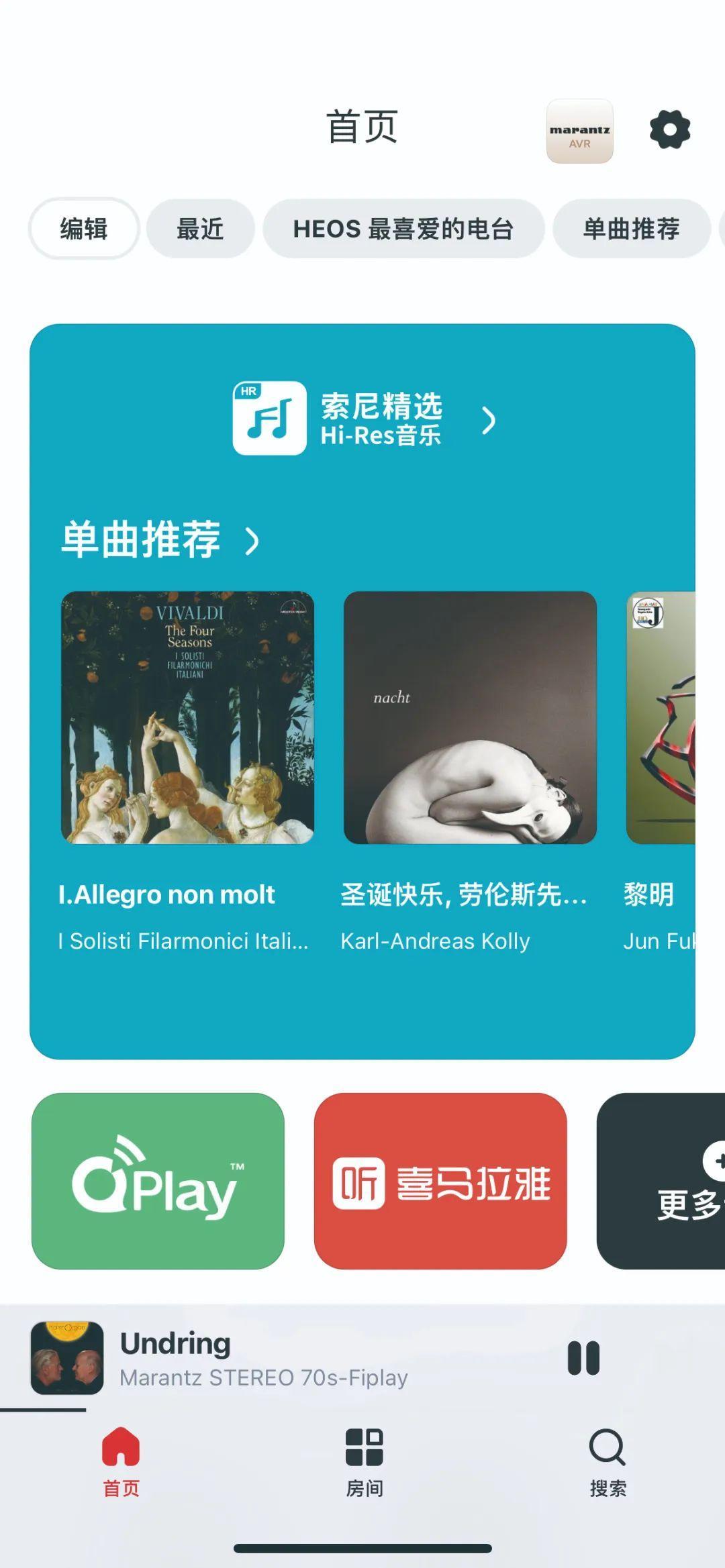Open the 黎明 track card
Image resolution: width=725 pixels, height=1568 pixels.
click(661, 717)
